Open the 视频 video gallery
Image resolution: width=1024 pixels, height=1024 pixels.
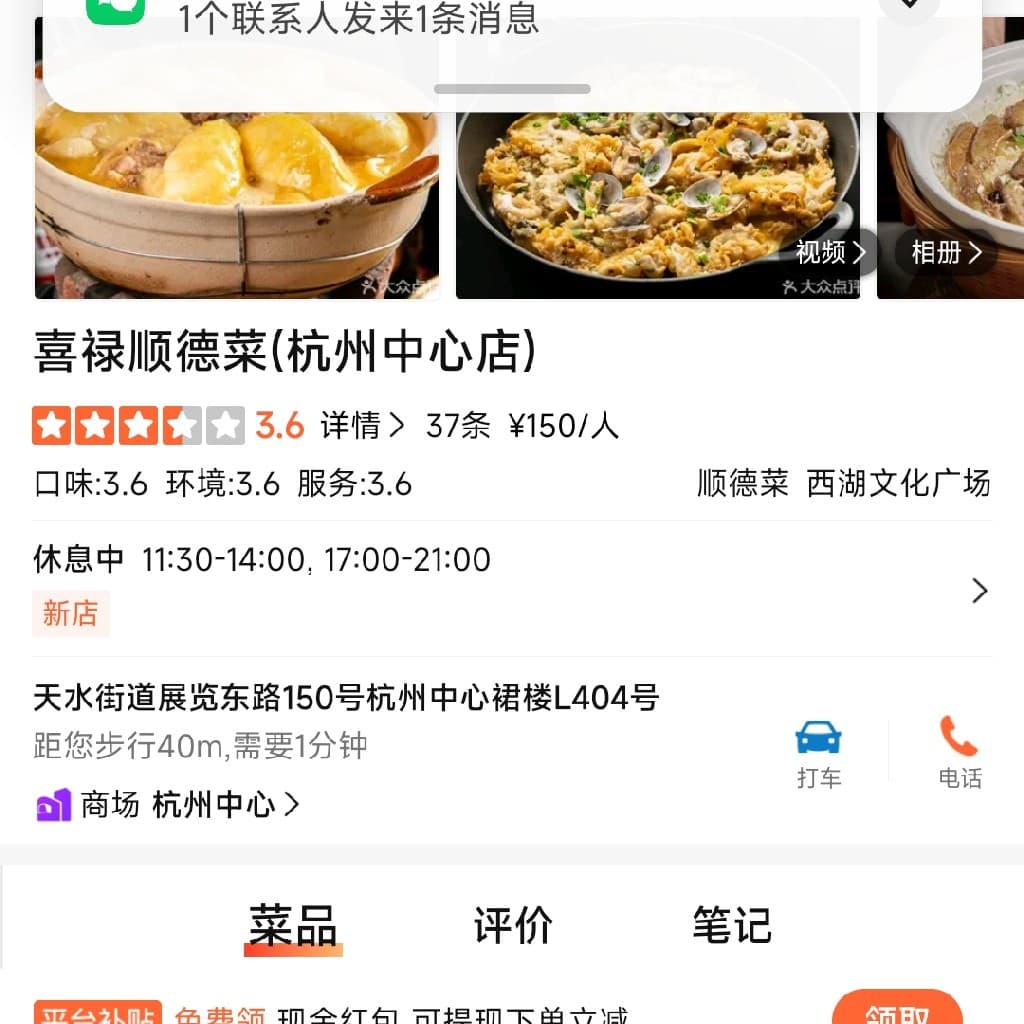coord(830,253)
